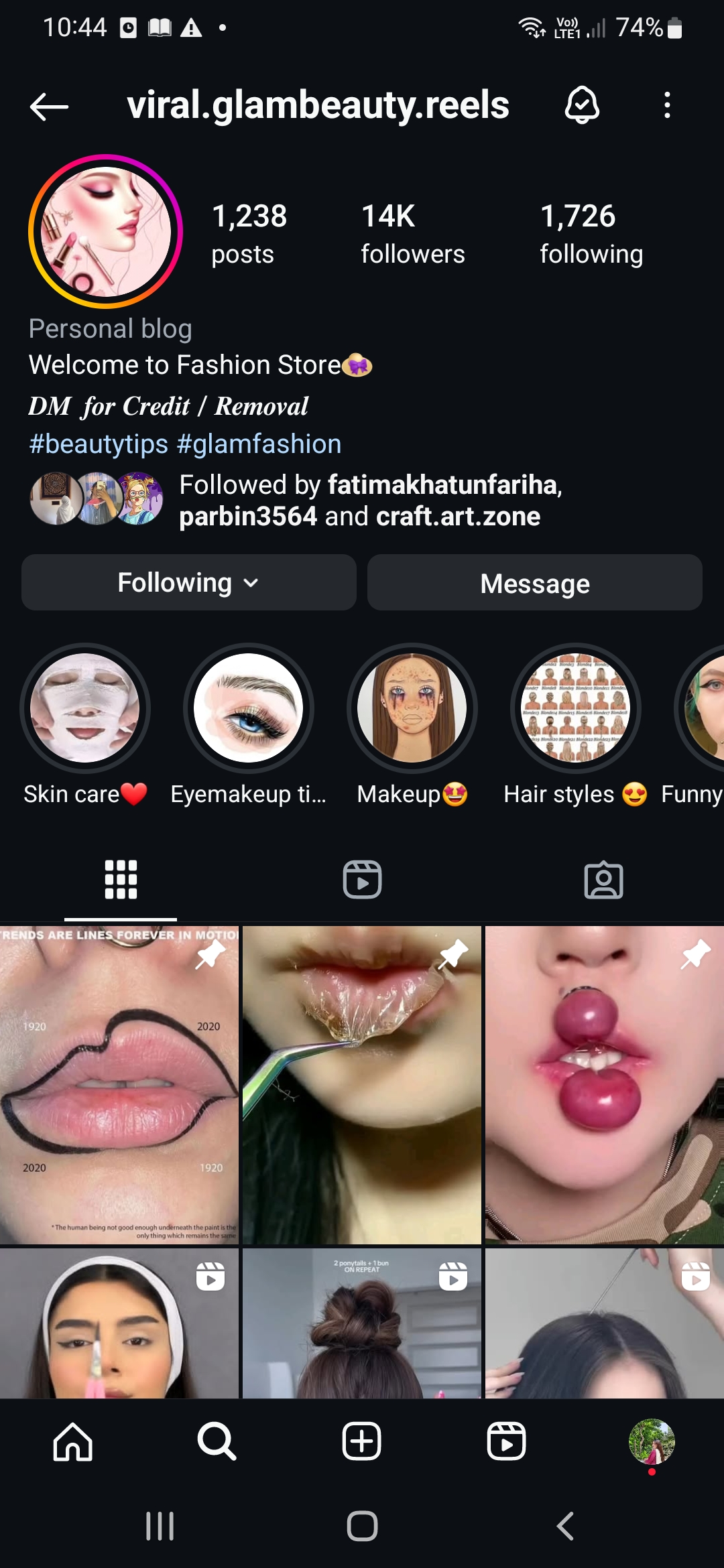Open the Search and explore tab
Screen dimensions: 724x1568
point(217,1441)
